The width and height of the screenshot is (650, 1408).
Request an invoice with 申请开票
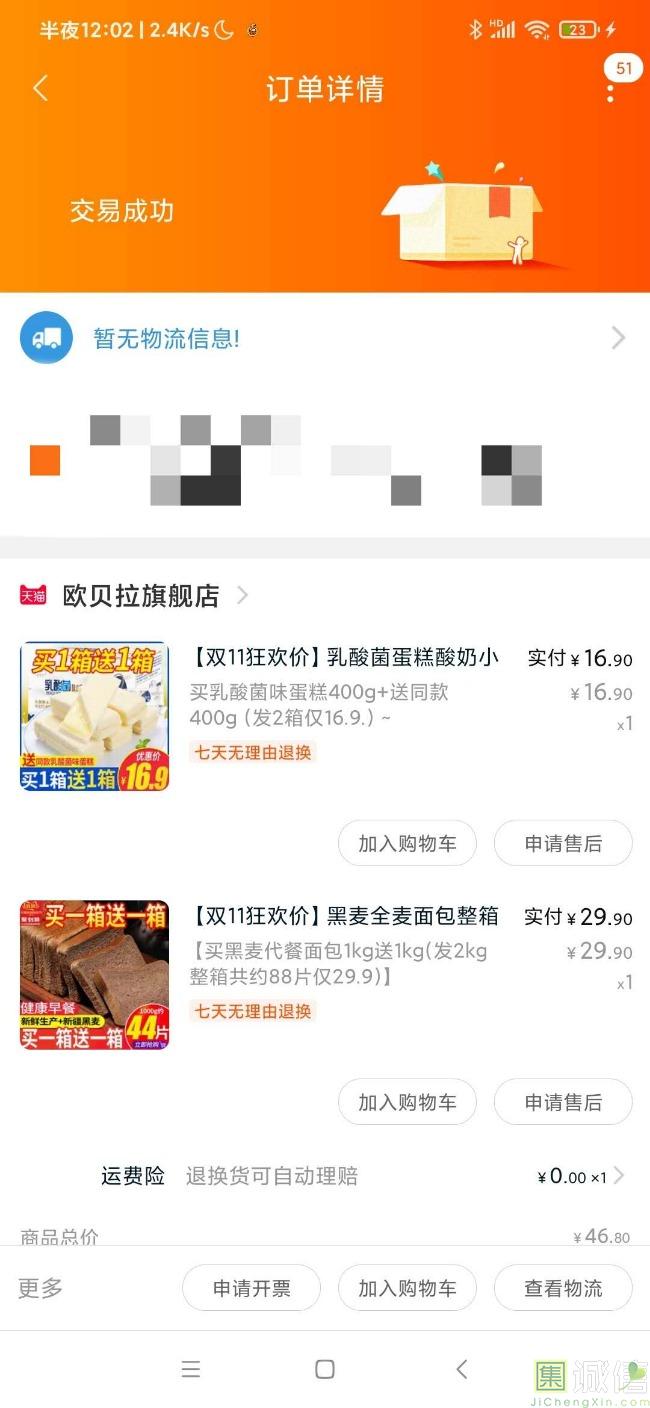(251, 1288)
